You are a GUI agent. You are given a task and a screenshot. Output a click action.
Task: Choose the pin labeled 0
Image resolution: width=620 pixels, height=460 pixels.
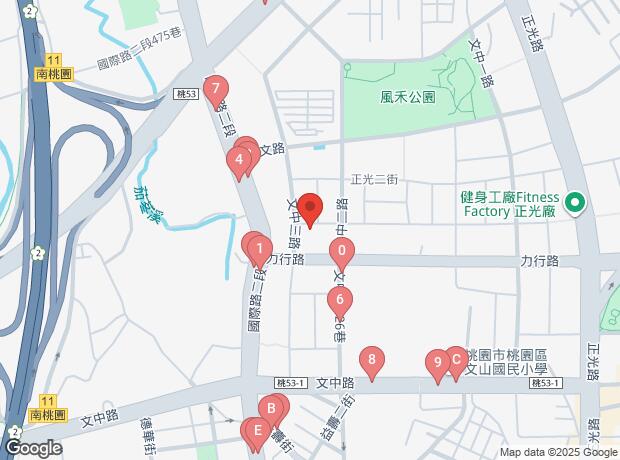click(x=342, y=251)
